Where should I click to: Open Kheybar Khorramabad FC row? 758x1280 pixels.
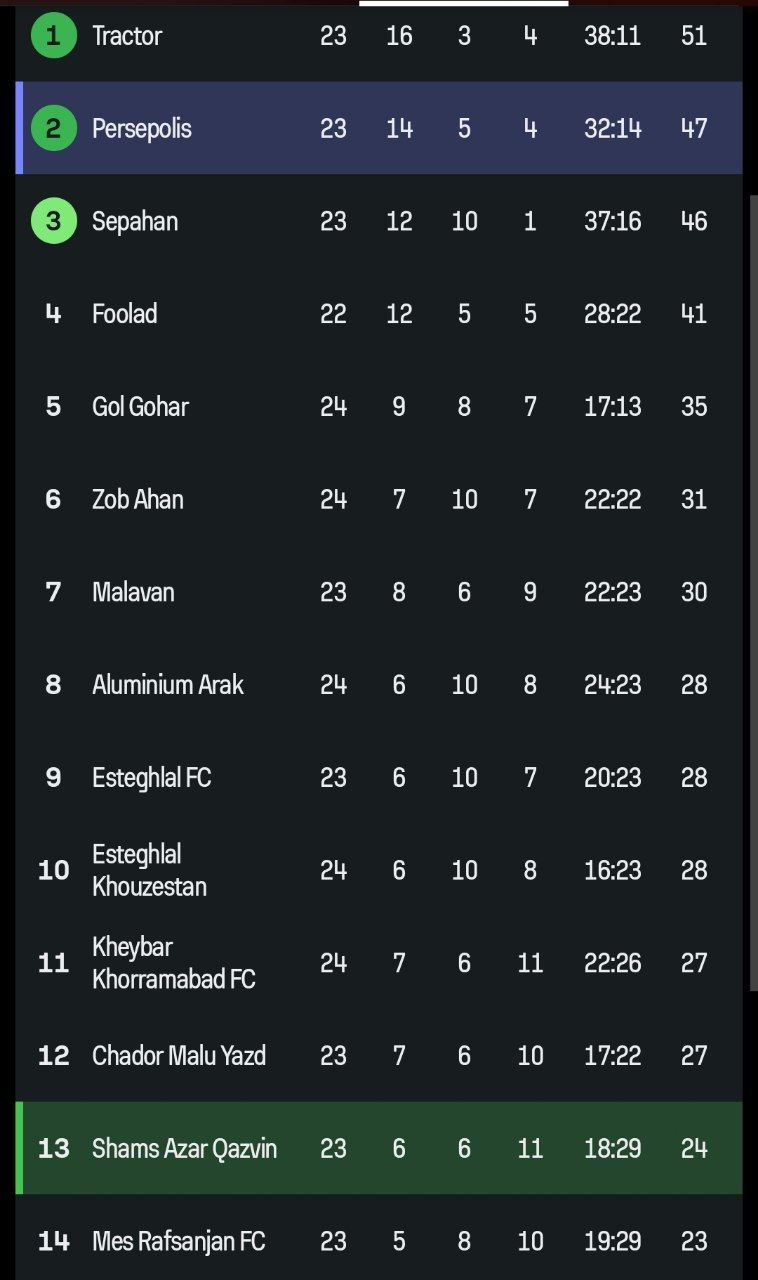pos(379,963)
